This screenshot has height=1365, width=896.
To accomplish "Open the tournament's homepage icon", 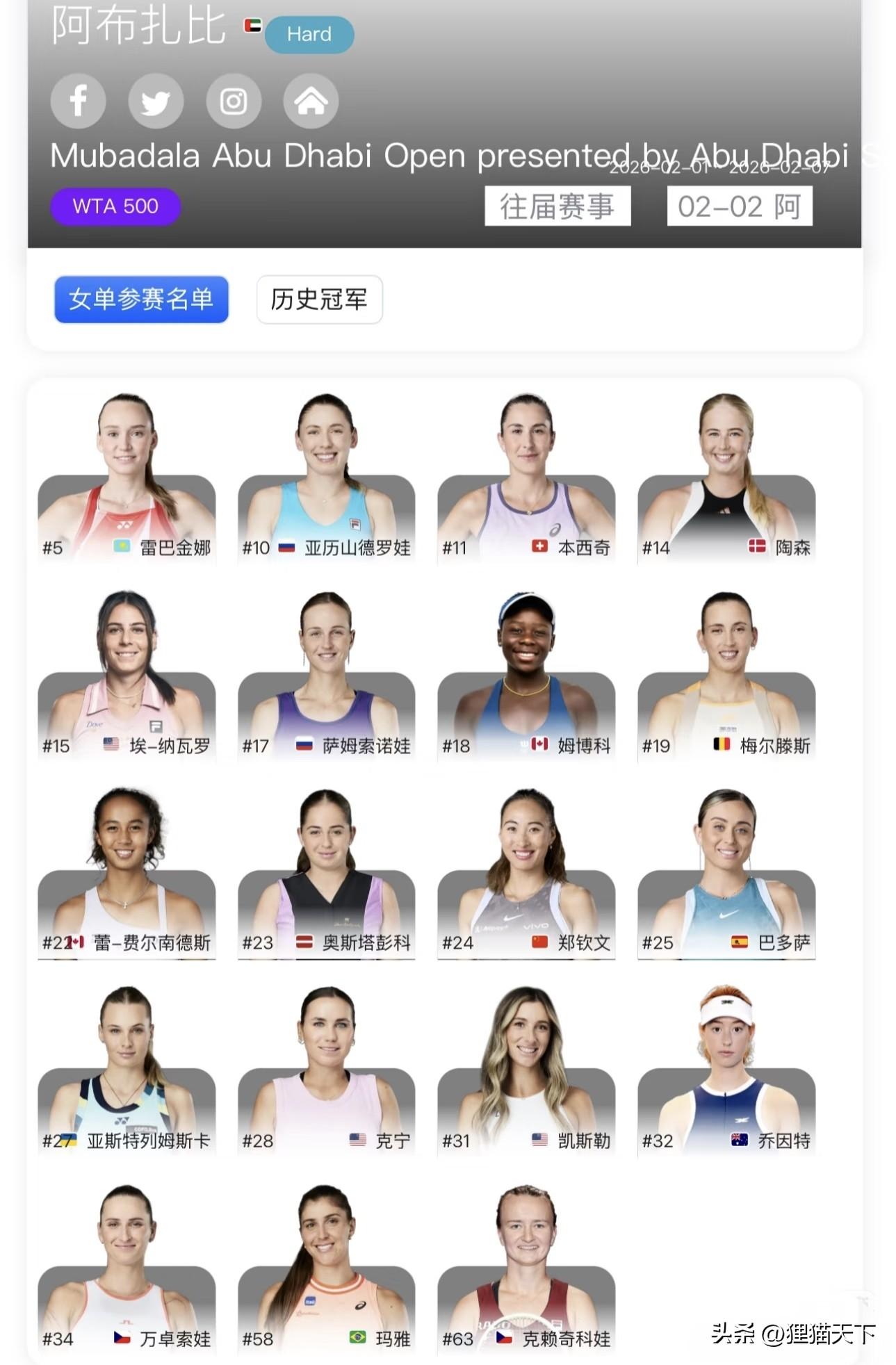I will pyautogui.click(x=311, y=101).
